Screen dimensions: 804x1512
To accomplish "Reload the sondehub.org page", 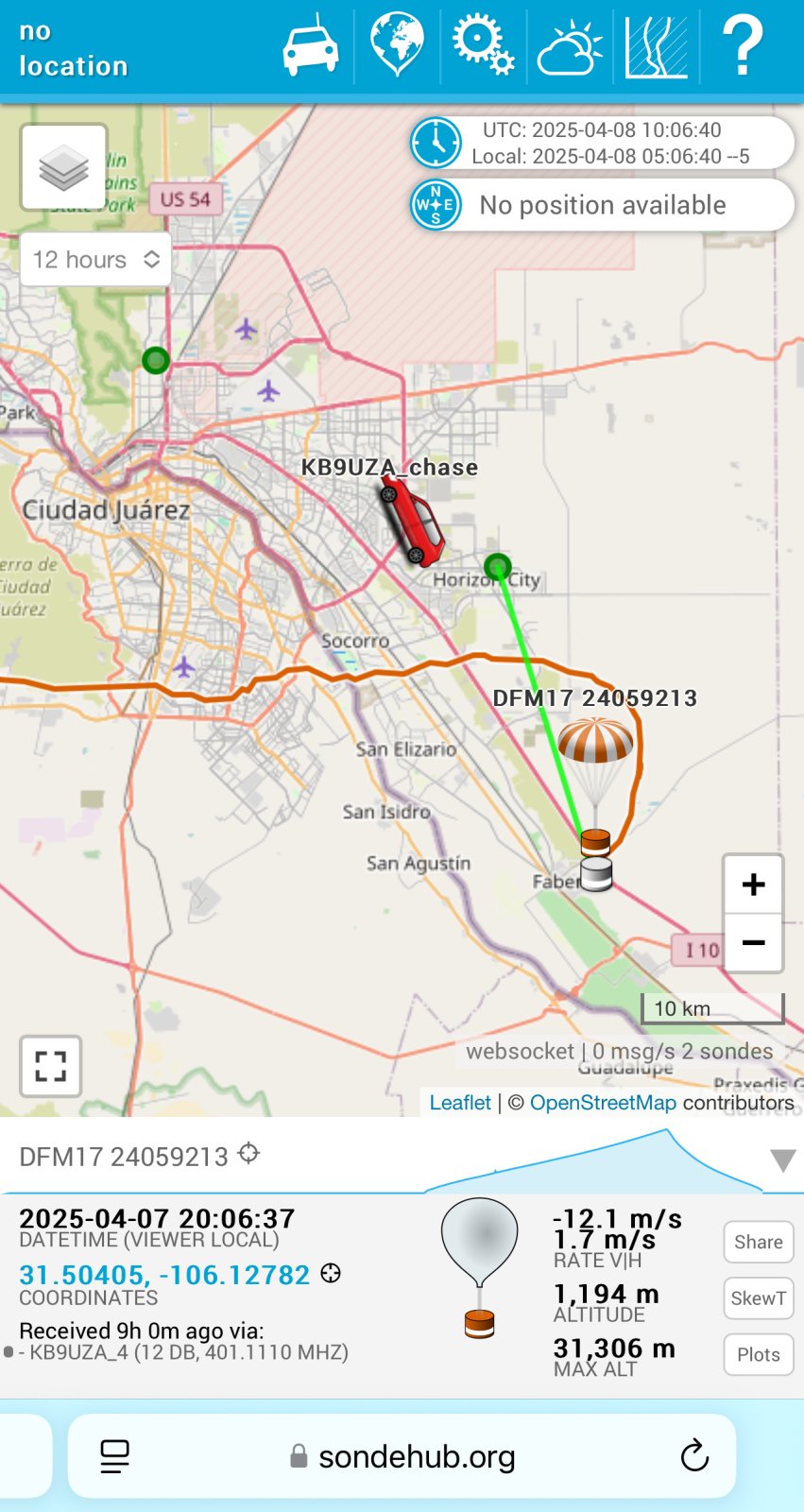I will (x=694, y=1456).
